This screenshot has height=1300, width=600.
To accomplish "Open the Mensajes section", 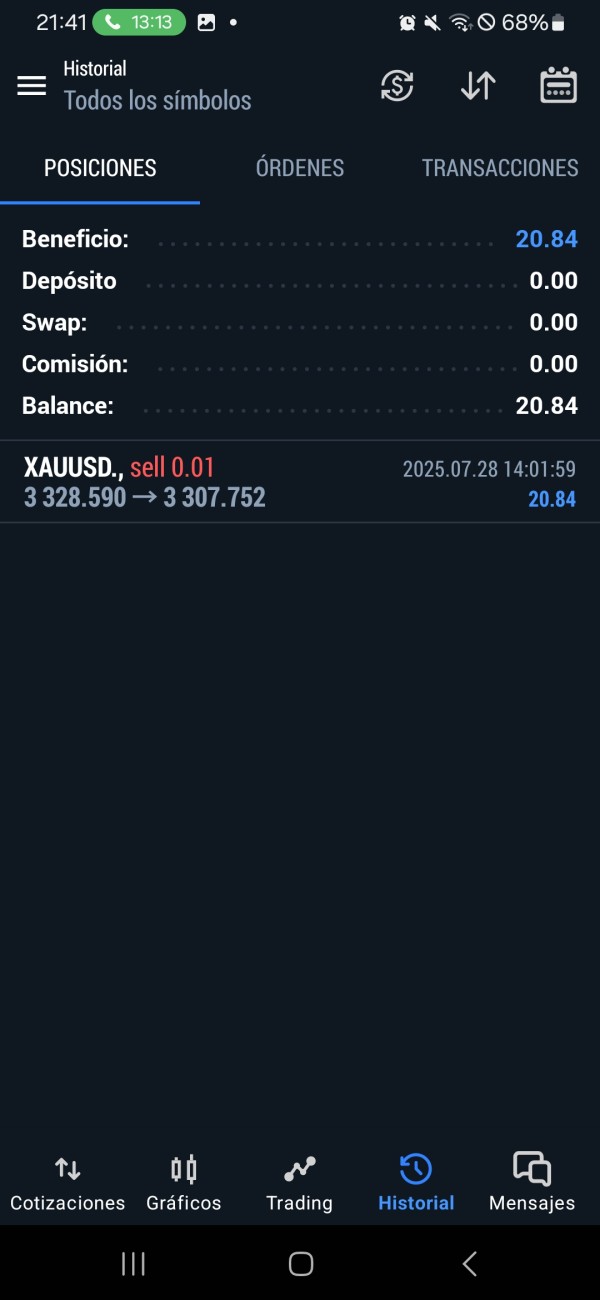I will coord(532,1184).
